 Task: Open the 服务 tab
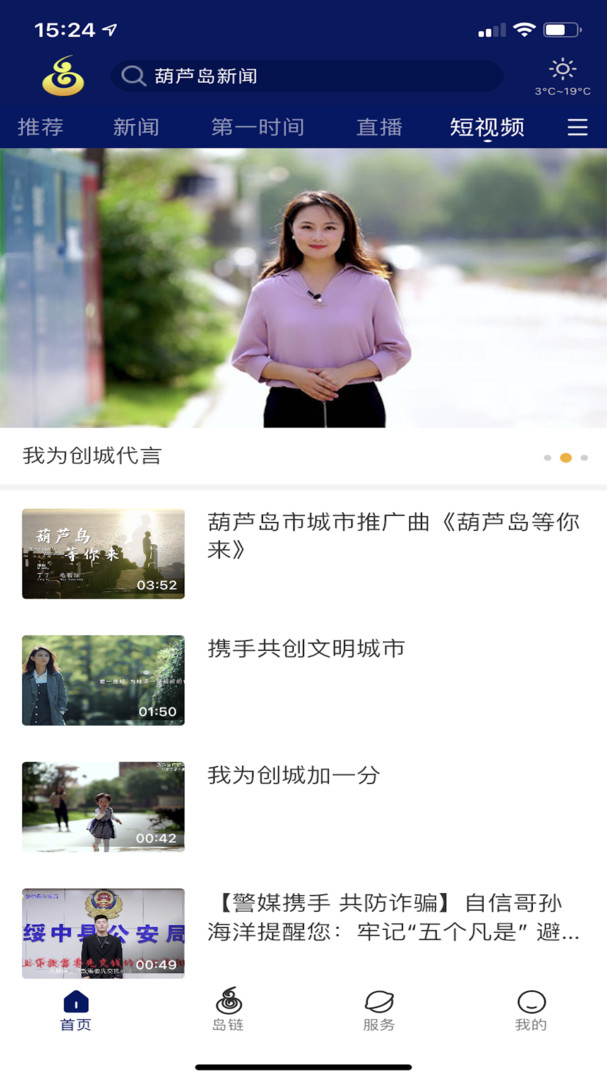379,1010
